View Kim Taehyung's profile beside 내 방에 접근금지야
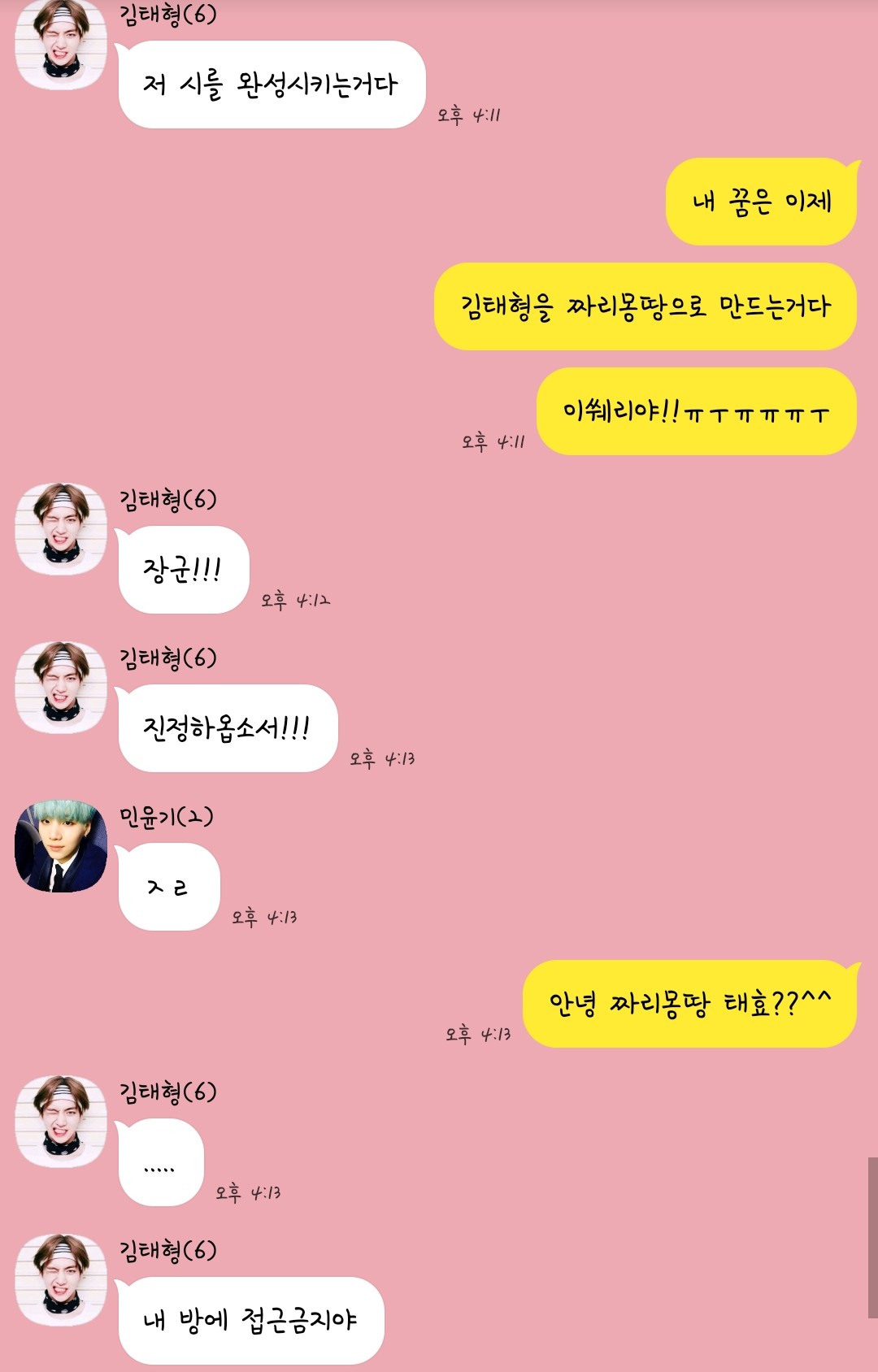The image size is (878, 1372). 61,1280
